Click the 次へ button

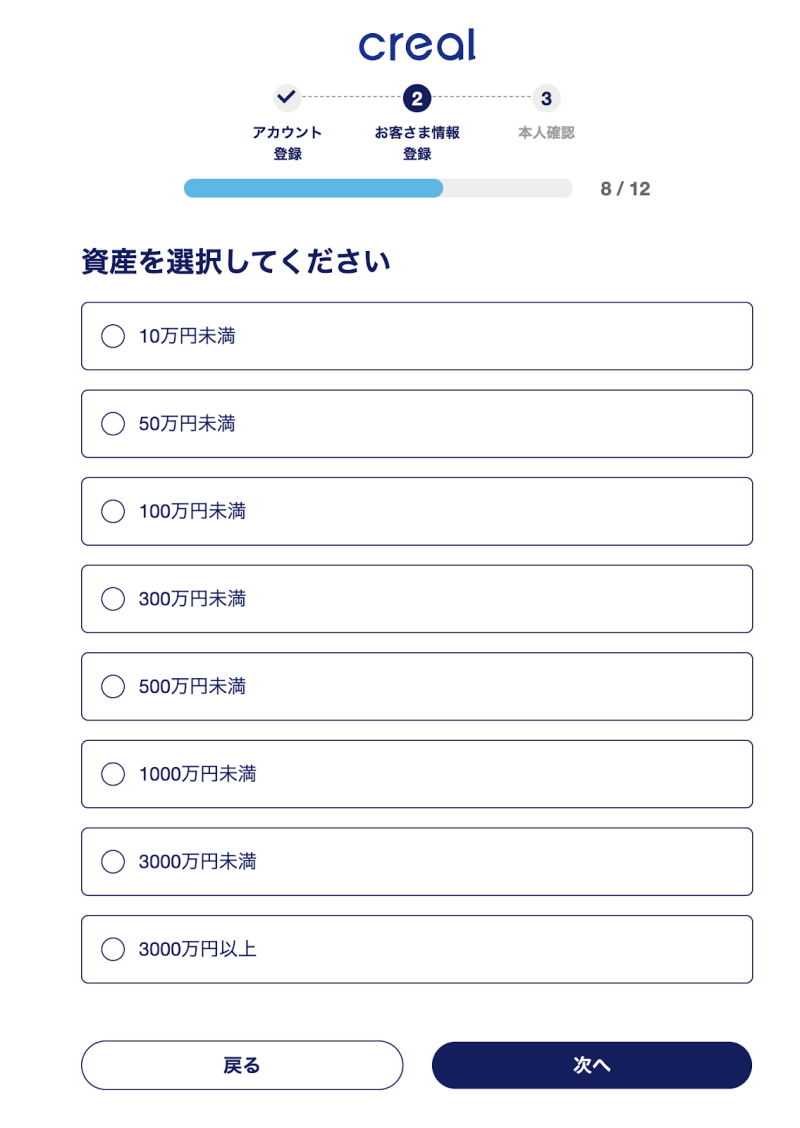(592, 1065)
